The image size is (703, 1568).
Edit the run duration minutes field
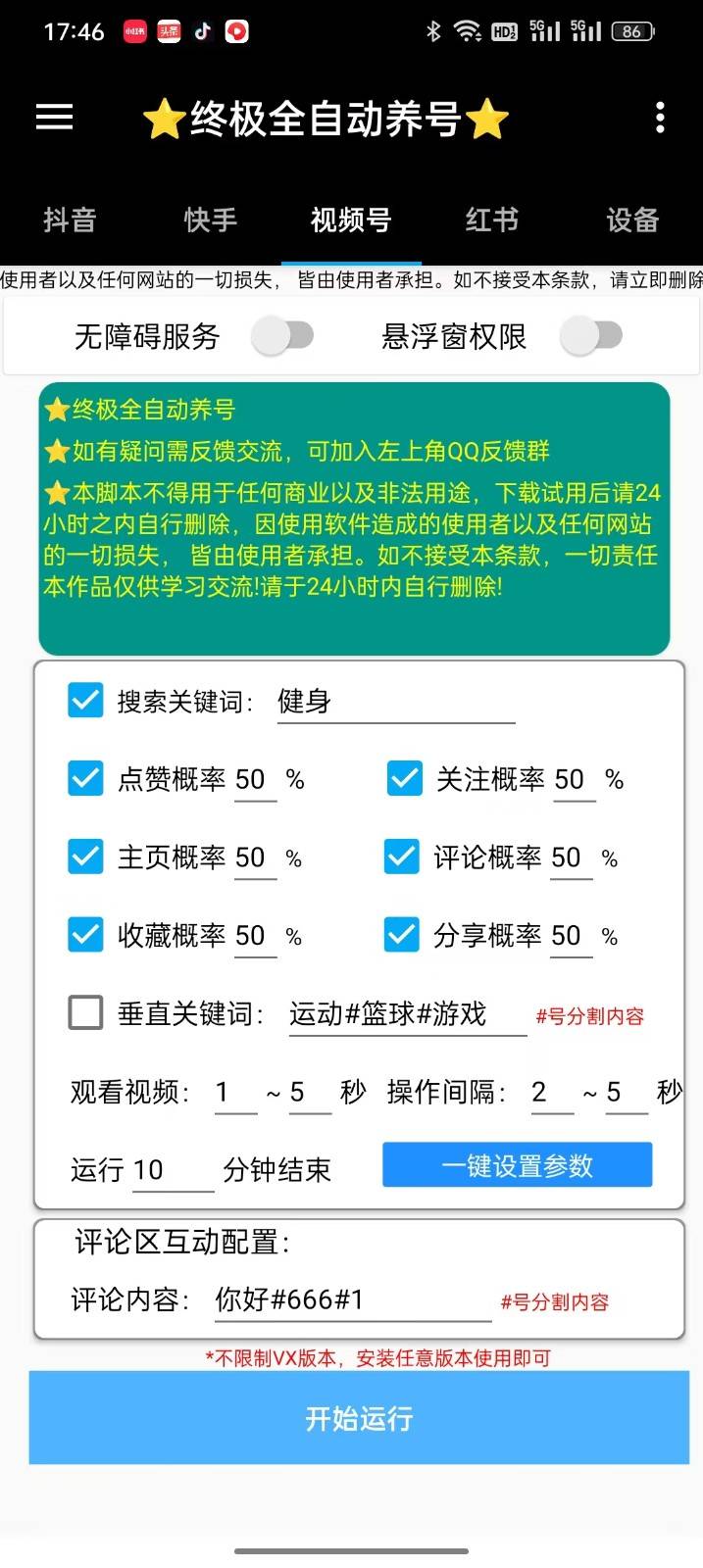[x=172, y=1170]
